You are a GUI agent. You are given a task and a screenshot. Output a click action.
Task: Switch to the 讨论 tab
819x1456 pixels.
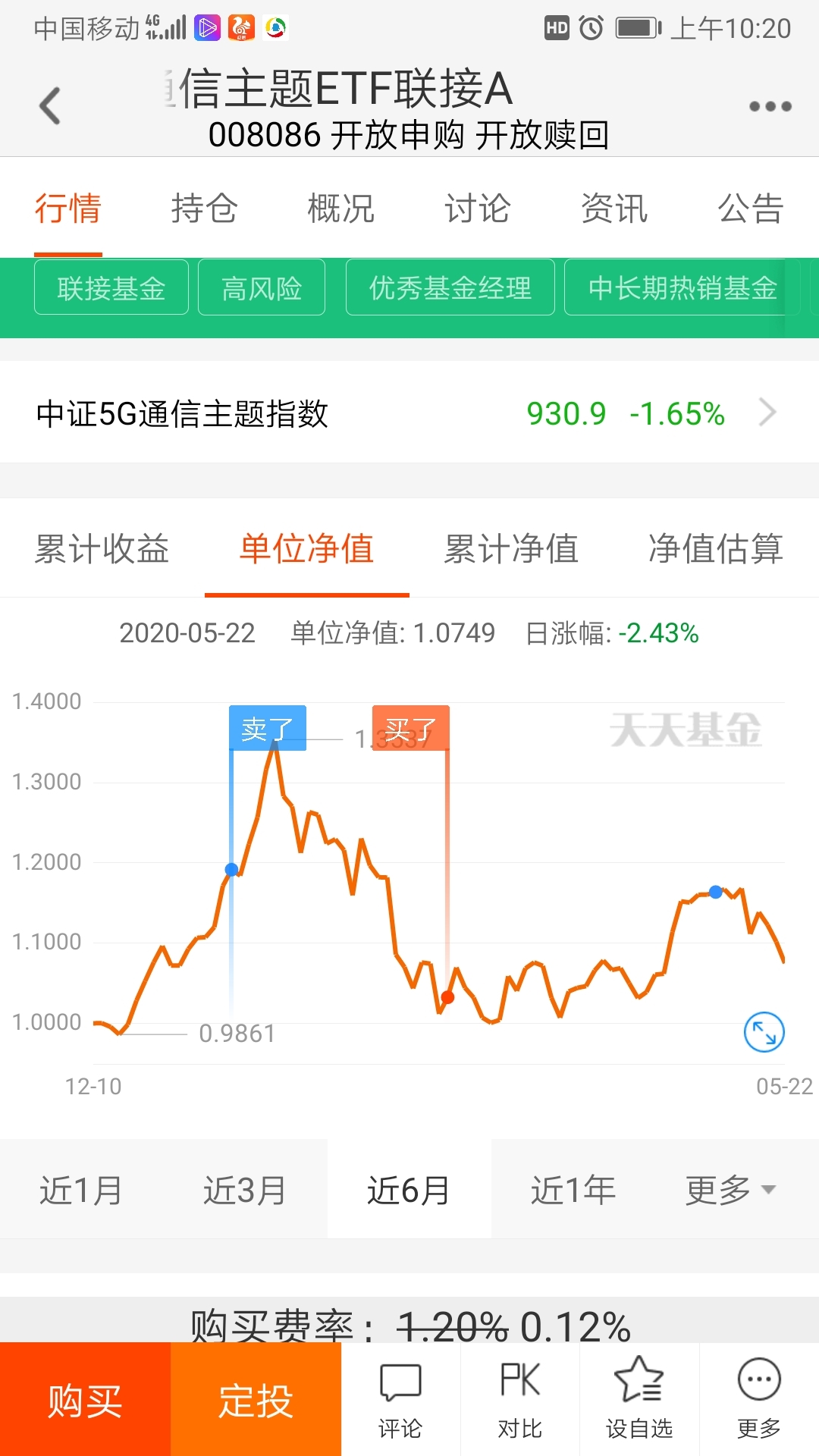point(478,209)
